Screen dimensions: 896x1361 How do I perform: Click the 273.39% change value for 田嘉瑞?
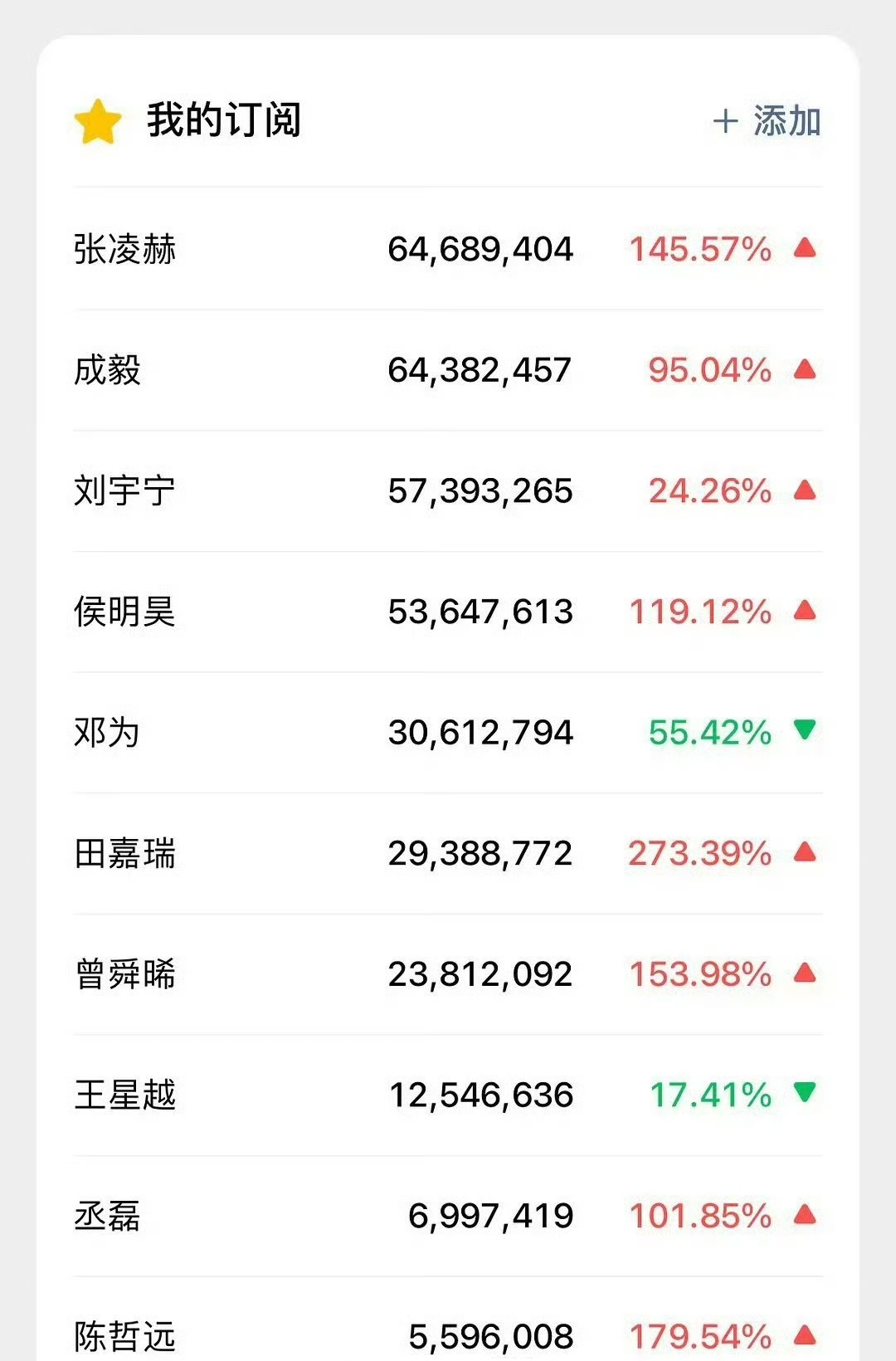699,852
